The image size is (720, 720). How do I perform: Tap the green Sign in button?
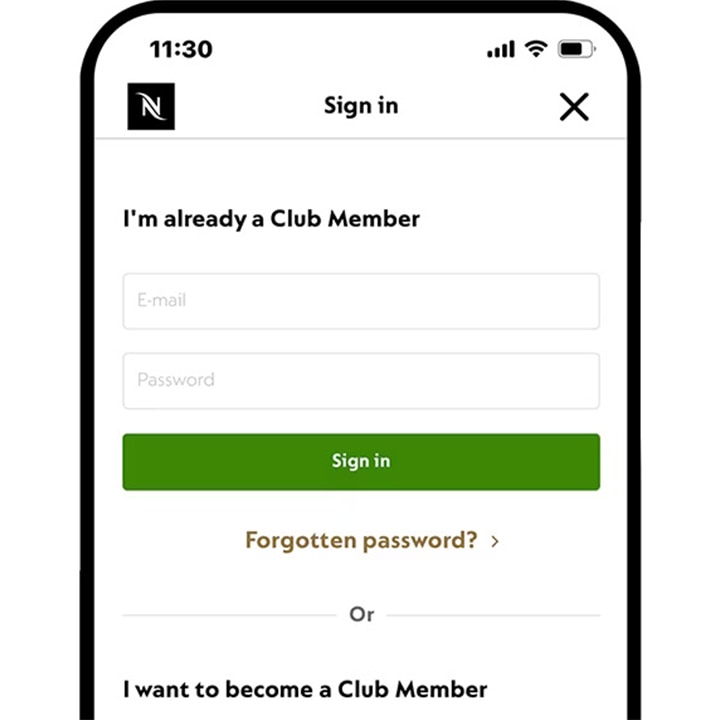(x=361, y=461)
